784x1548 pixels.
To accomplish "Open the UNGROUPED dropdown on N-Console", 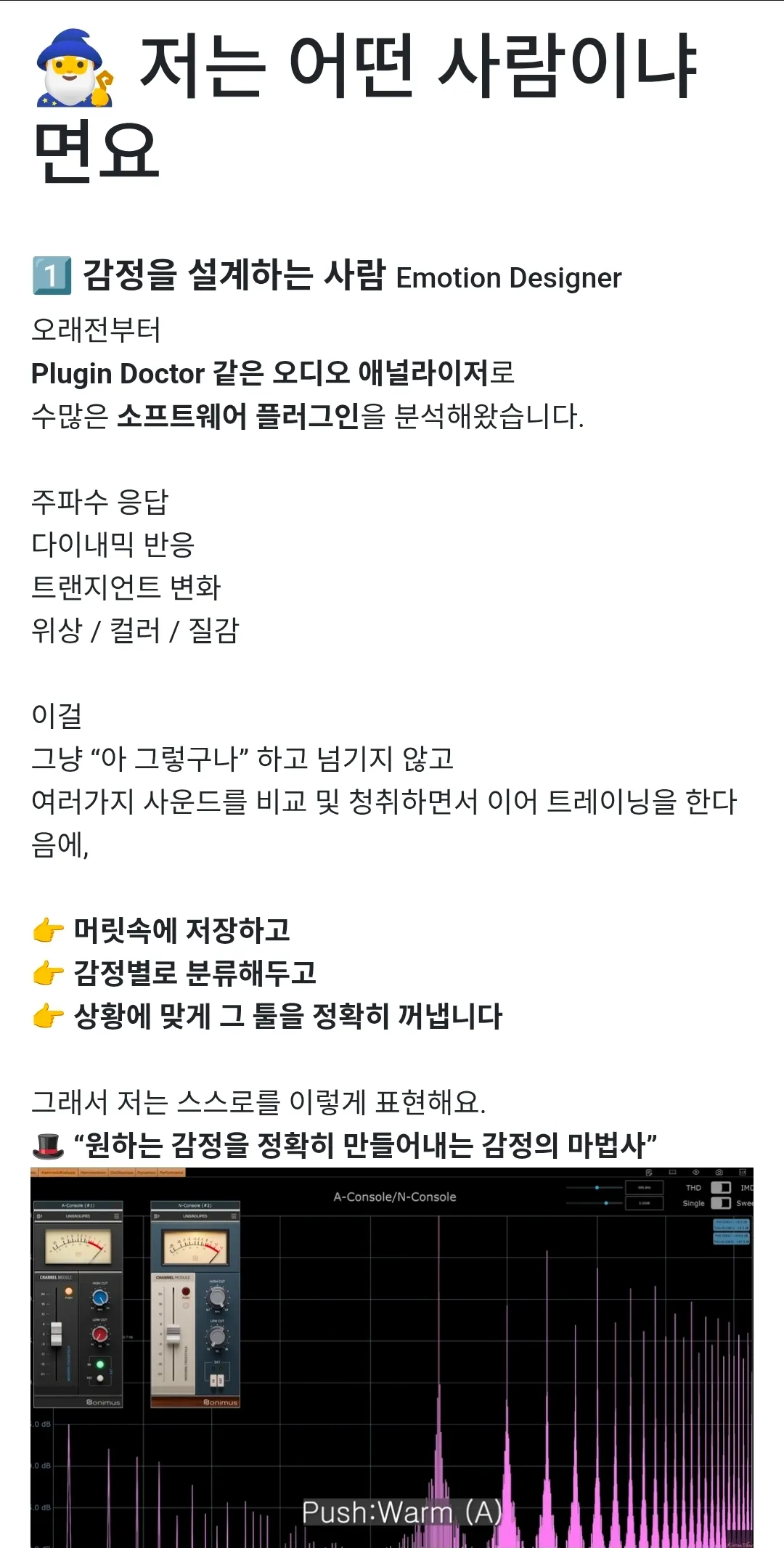I will (195, 1216).
